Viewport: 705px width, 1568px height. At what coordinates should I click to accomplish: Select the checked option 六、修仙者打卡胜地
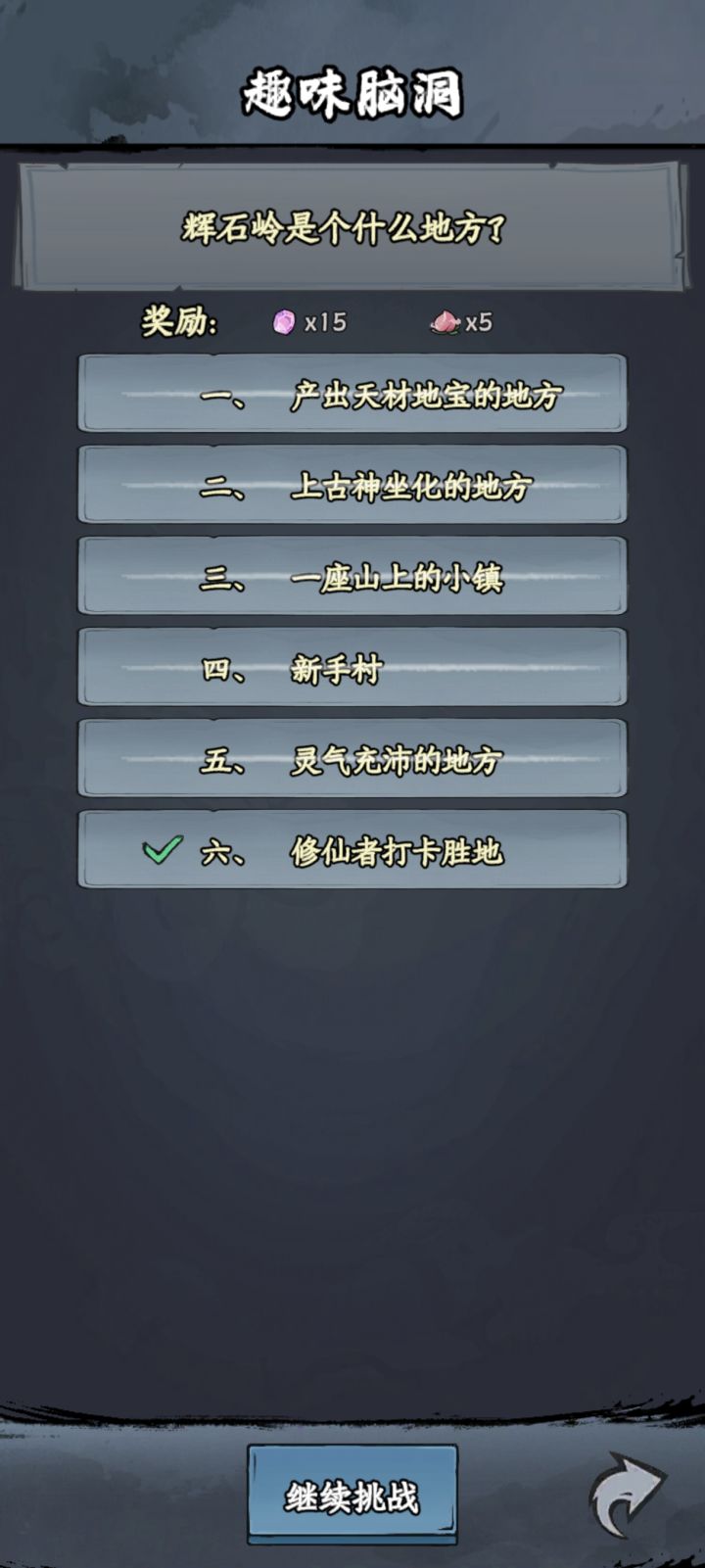352,849
